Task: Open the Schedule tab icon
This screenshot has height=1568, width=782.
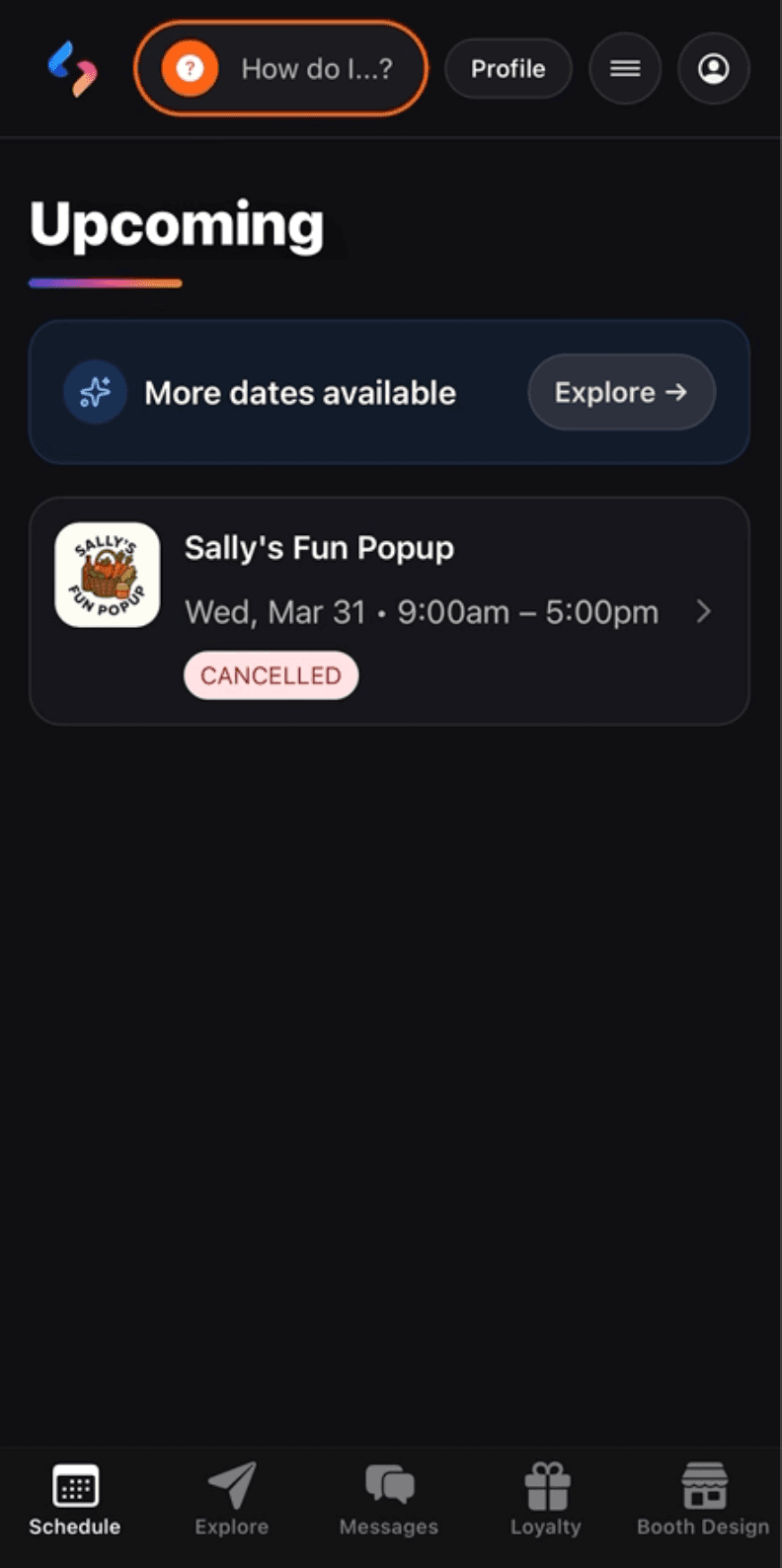Action: [74, 1484]
